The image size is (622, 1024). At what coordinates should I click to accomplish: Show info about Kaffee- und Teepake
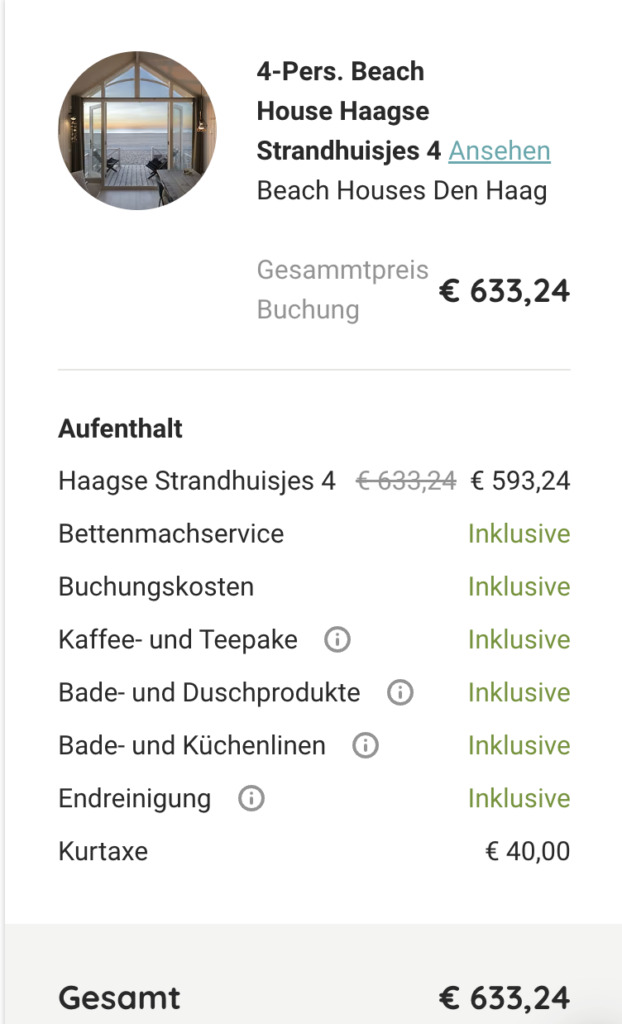pyautogui.click(x=337, y=639)
